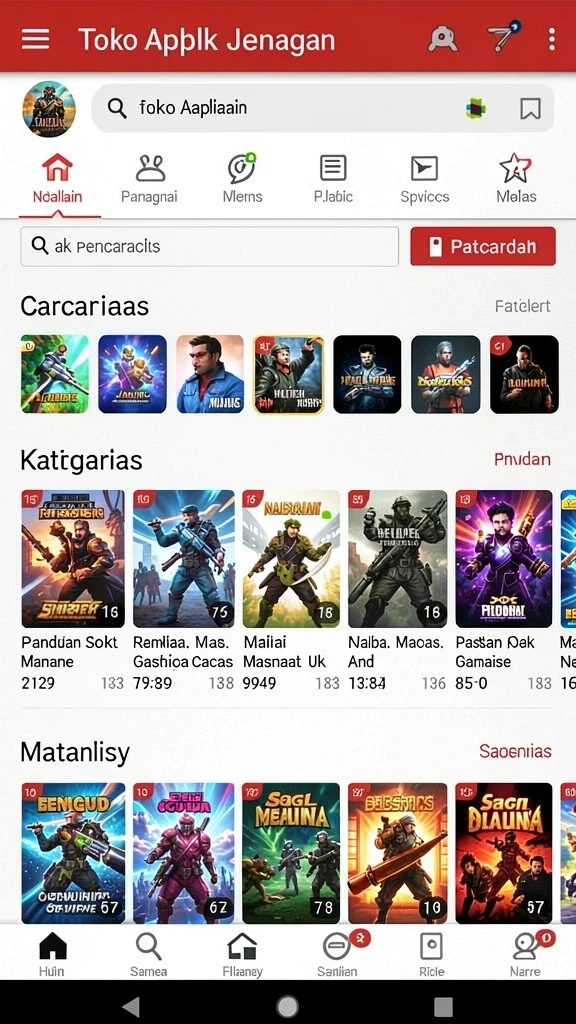This screenshot has height=1024, width=576.
Task: Open the Panduan Sokt Manane game card
Action: (72, 590)
